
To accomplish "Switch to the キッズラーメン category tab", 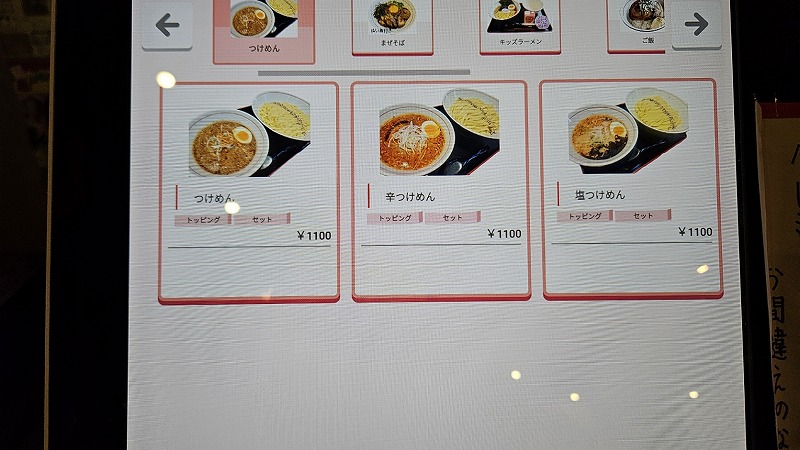I will tap(519, 26).
